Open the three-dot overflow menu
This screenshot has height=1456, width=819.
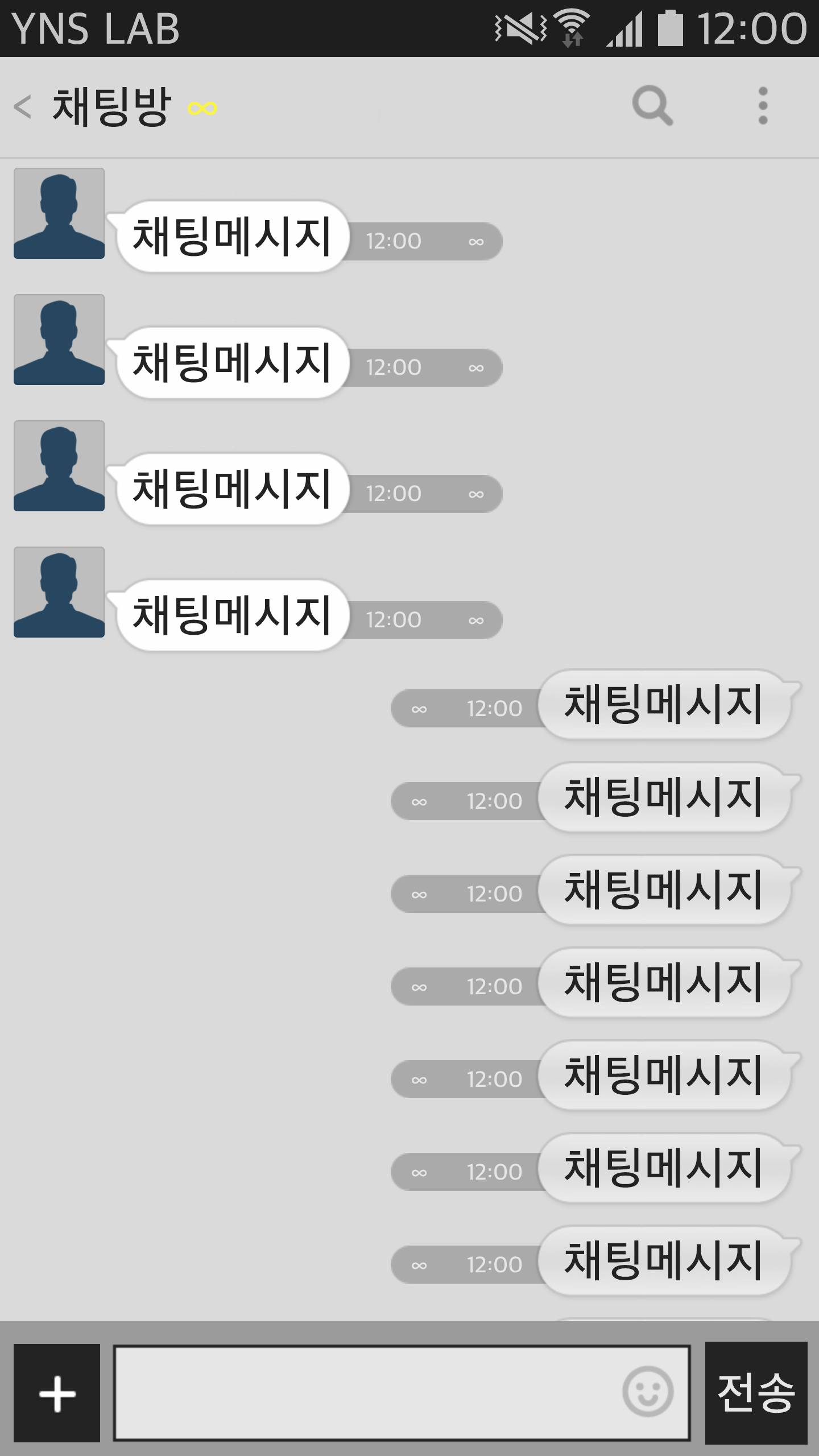(763, 106)
